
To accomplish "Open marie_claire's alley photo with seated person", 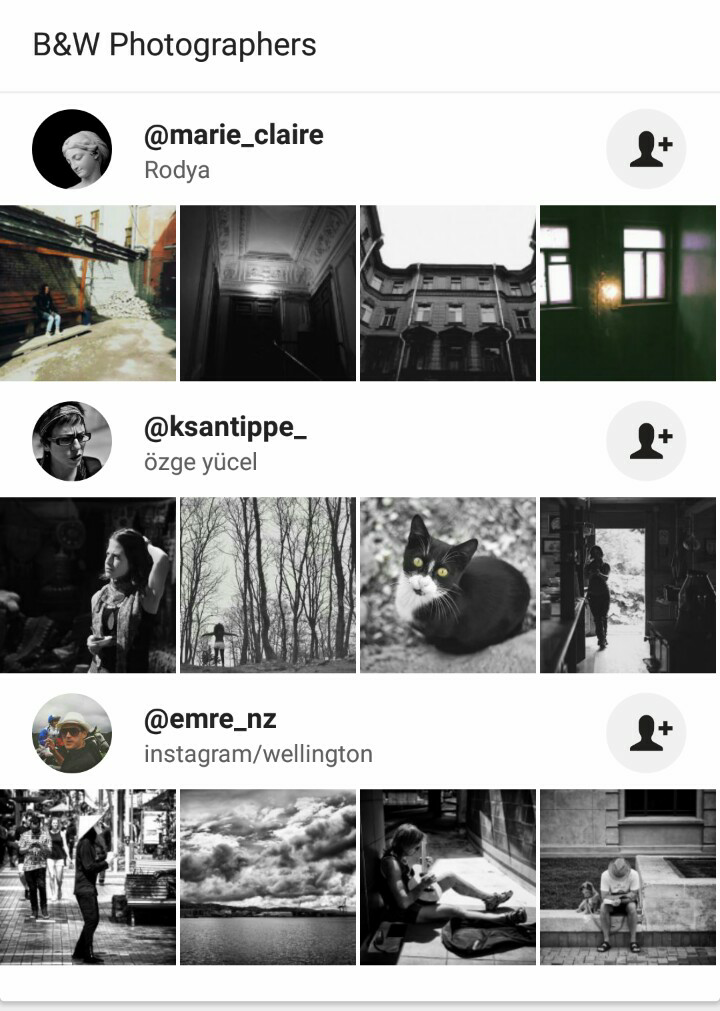I will [88, 293].
